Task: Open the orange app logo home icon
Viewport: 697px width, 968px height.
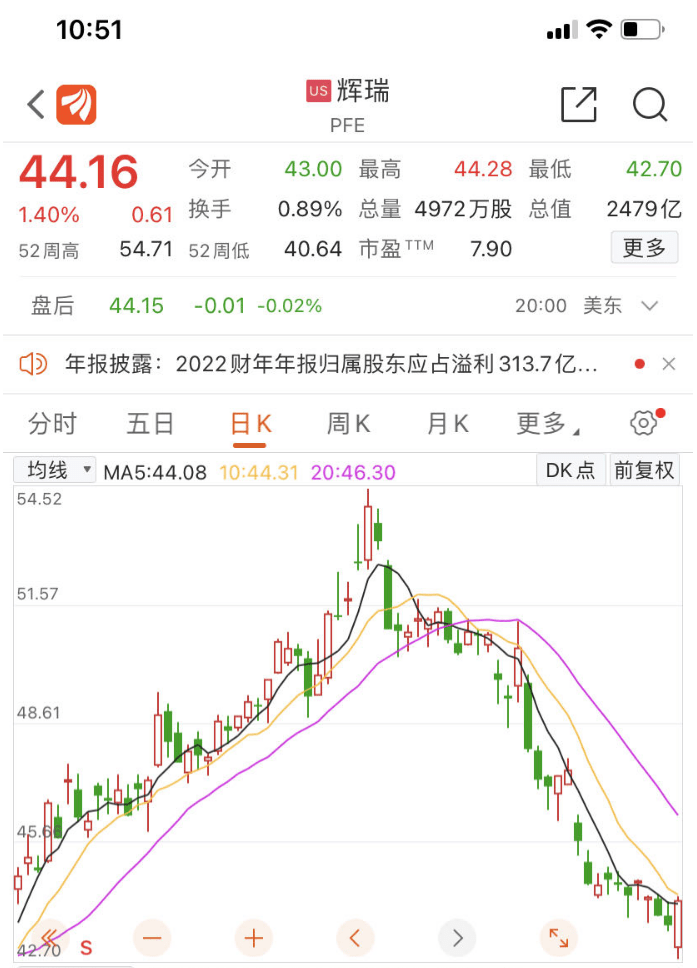Action: click(x=76, y=105)
